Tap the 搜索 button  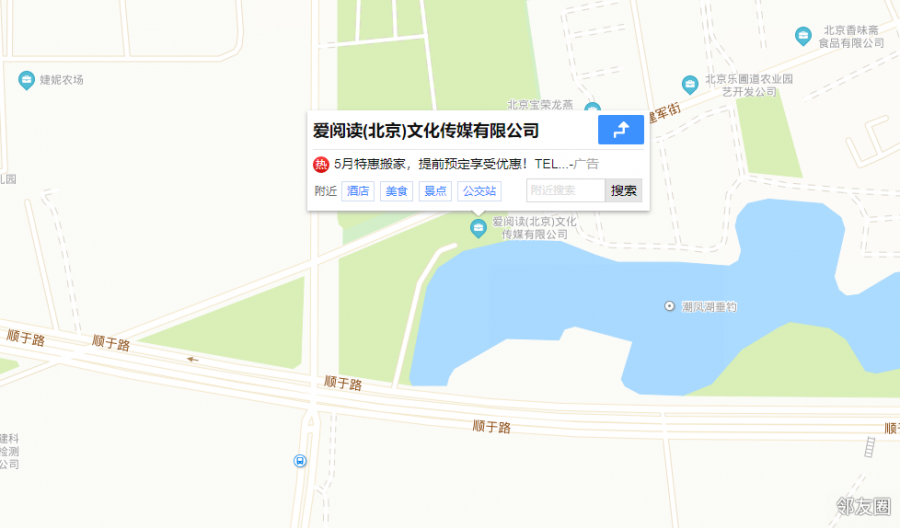623,191
